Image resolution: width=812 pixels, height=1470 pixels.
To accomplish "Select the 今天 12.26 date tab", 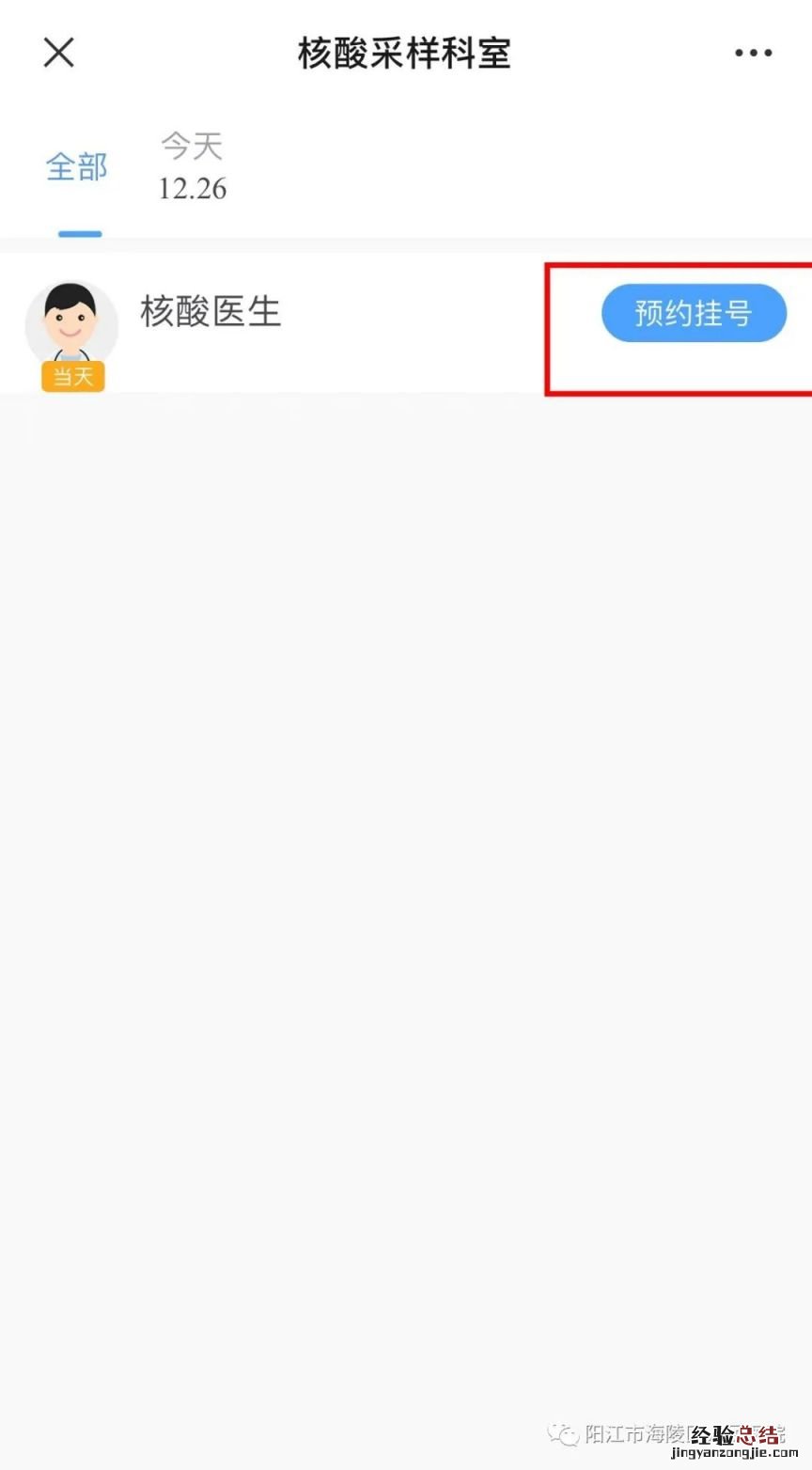I will (x=192, y=167).
